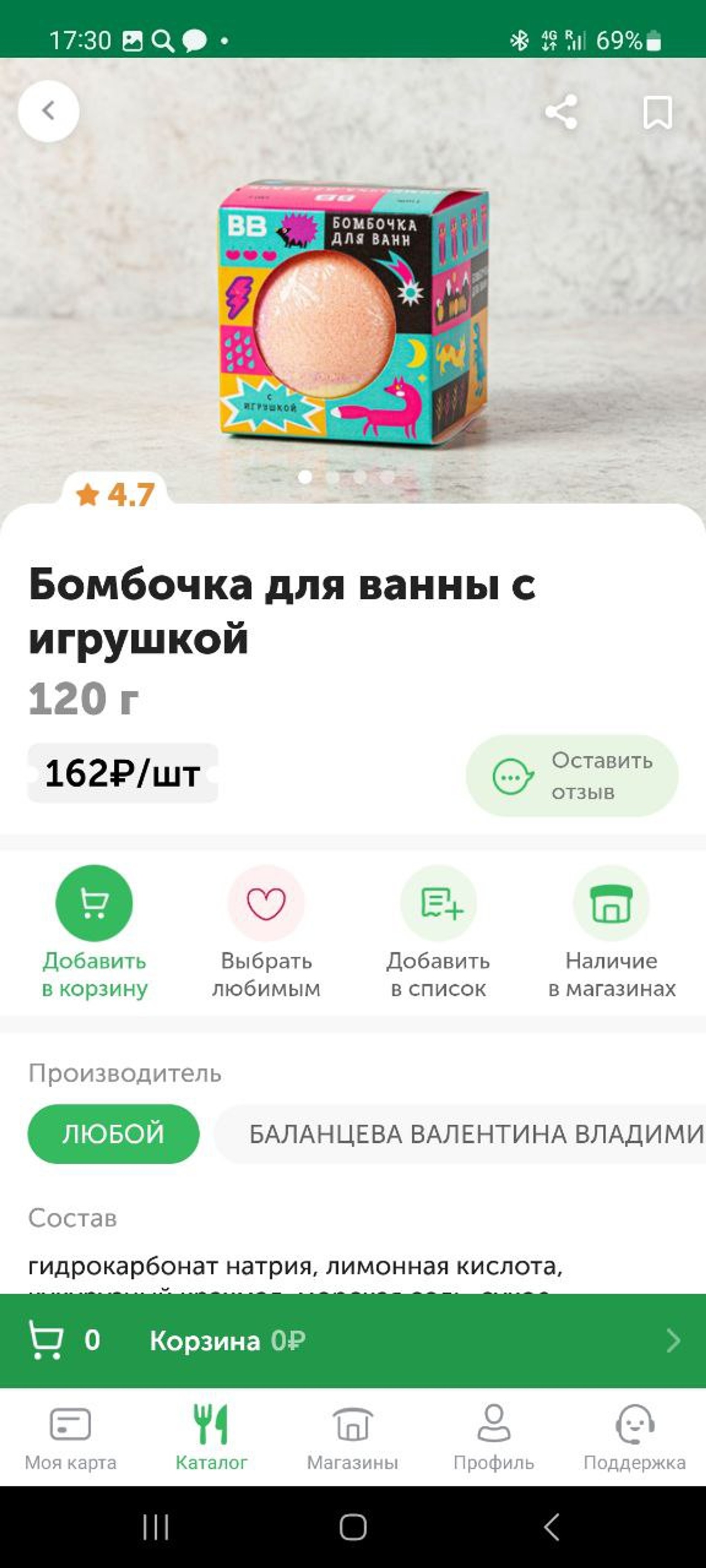The image size is (706, 1568).
Task: Tap Оставить отзыв to leave a review
Action: point(571,775)
